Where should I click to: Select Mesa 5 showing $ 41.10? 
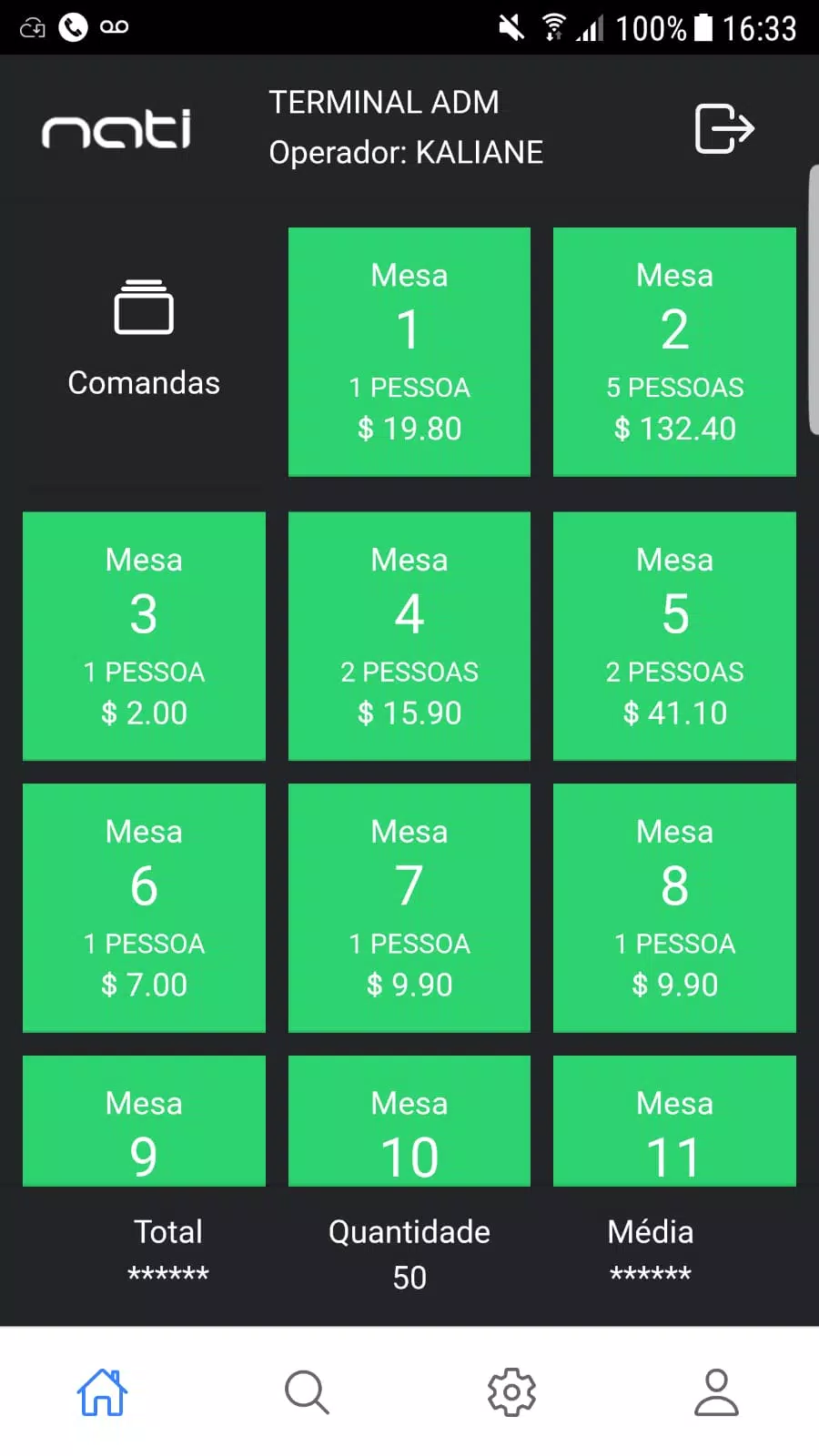click(674, 636)
